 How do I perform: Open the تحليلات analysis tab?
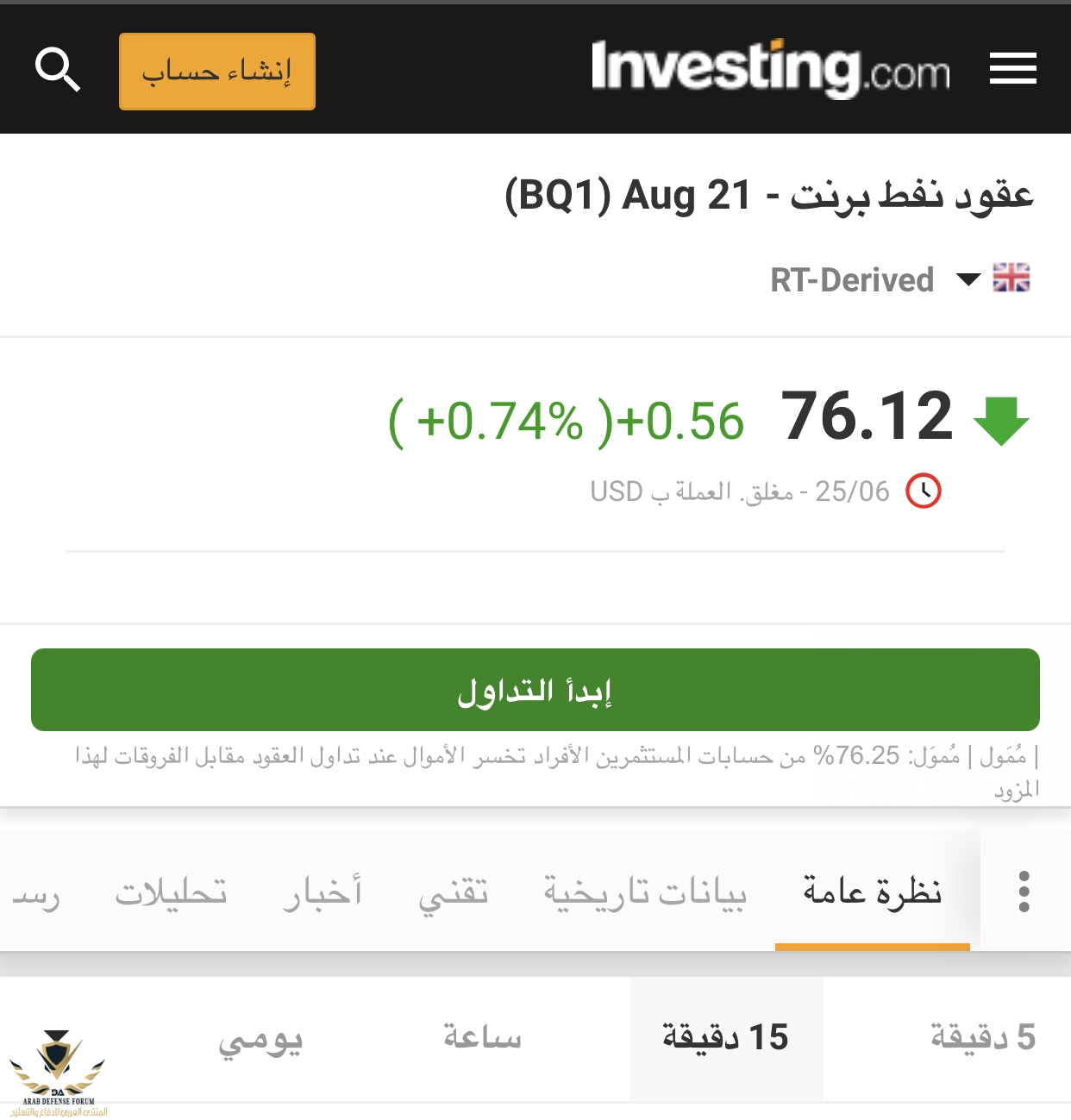tap(171, 892)
